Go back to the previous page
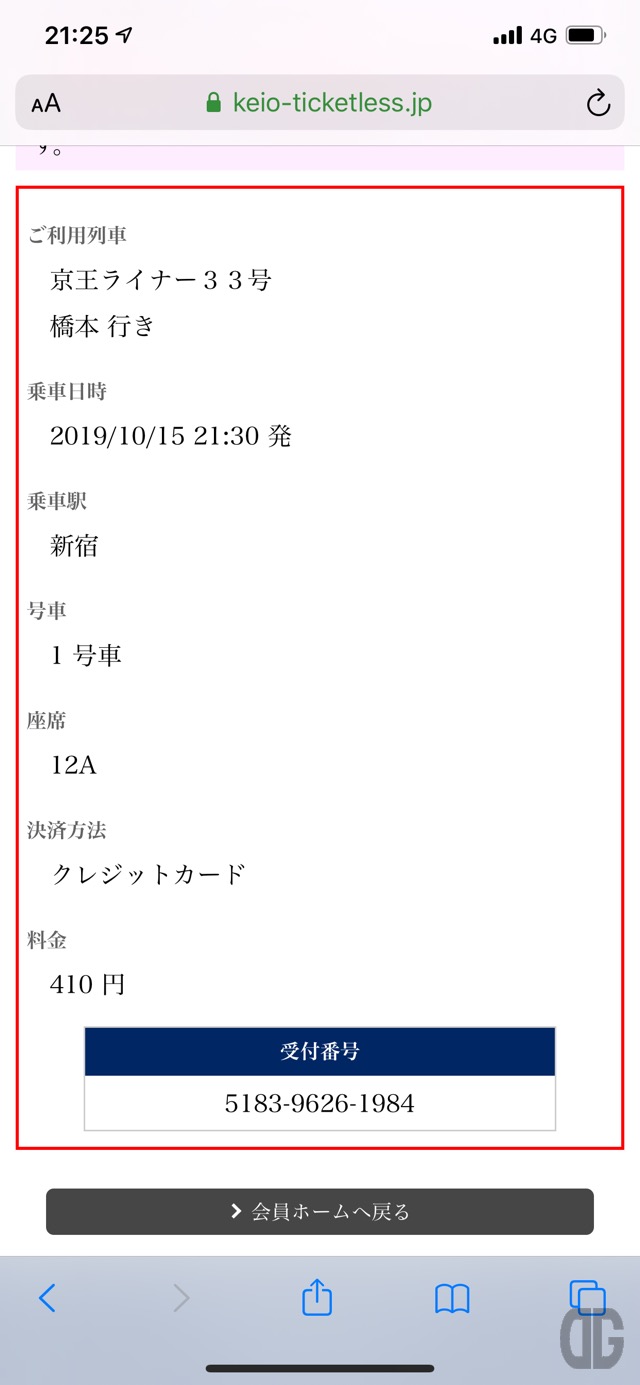 [47, 1298]
